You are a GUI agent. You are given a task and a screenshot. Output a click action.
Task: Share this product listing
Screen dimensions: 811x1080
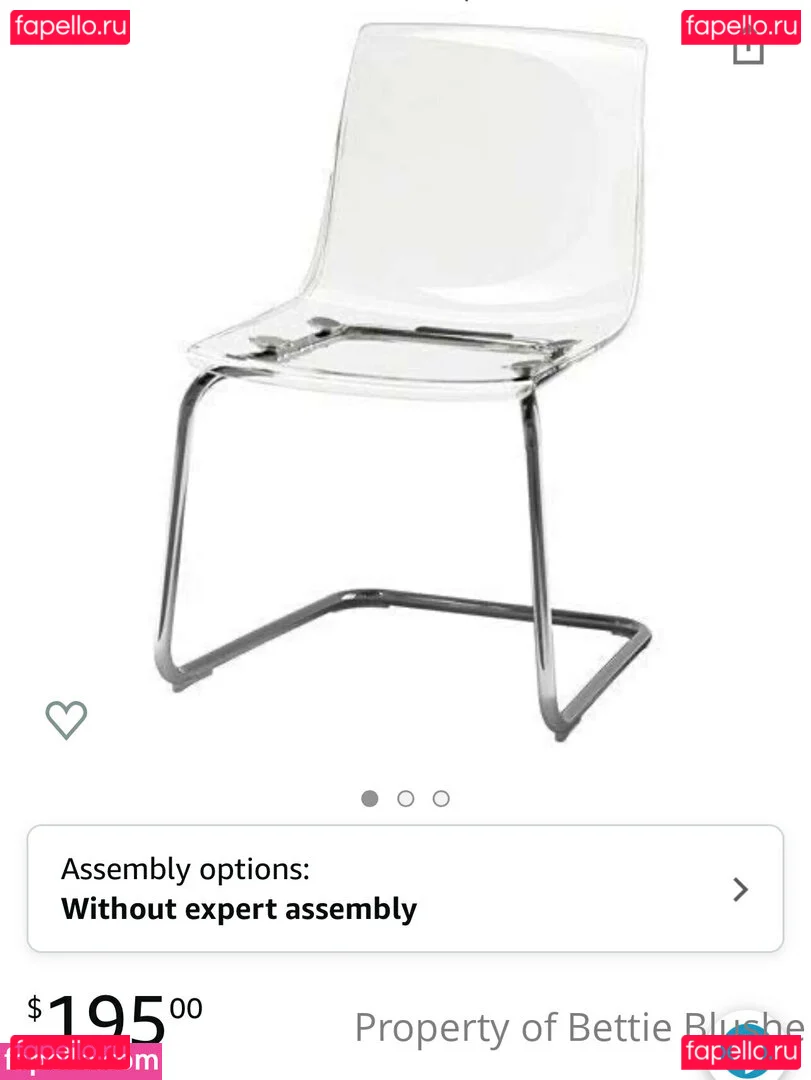pos(748,47)
